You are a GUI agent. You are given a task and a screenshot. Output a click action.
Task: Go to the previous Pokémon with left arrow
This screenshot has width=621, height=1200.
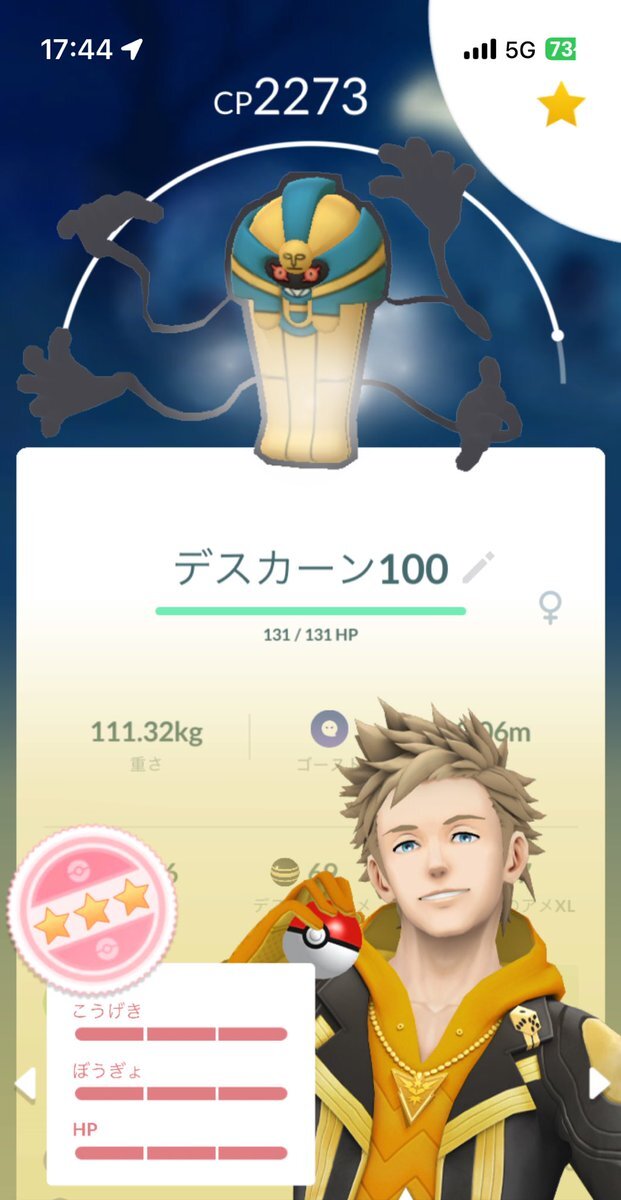coord(24,1083)
